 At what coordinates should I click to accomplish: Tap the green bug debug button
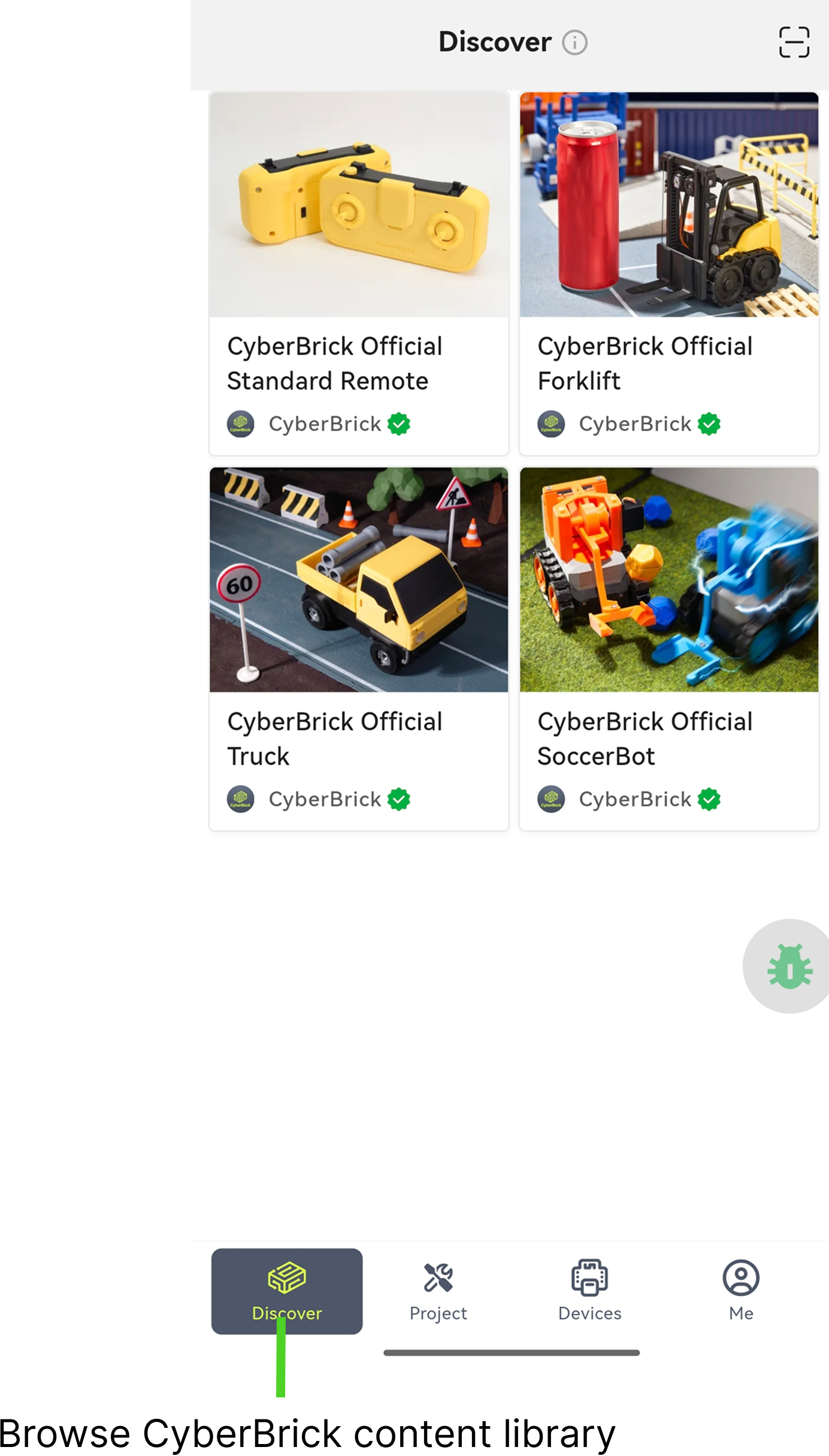789,966
